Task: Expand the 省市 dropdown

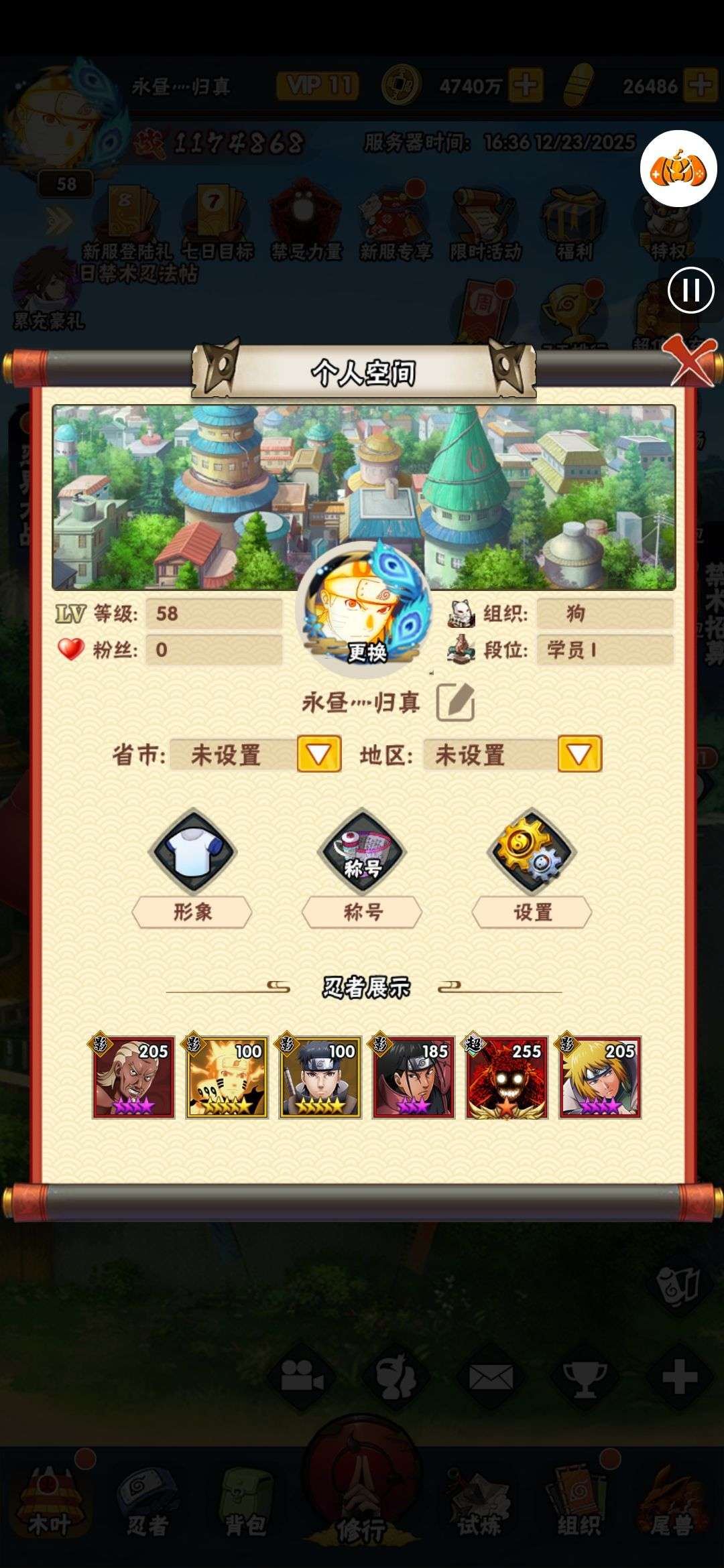Action: pos(319,755)
